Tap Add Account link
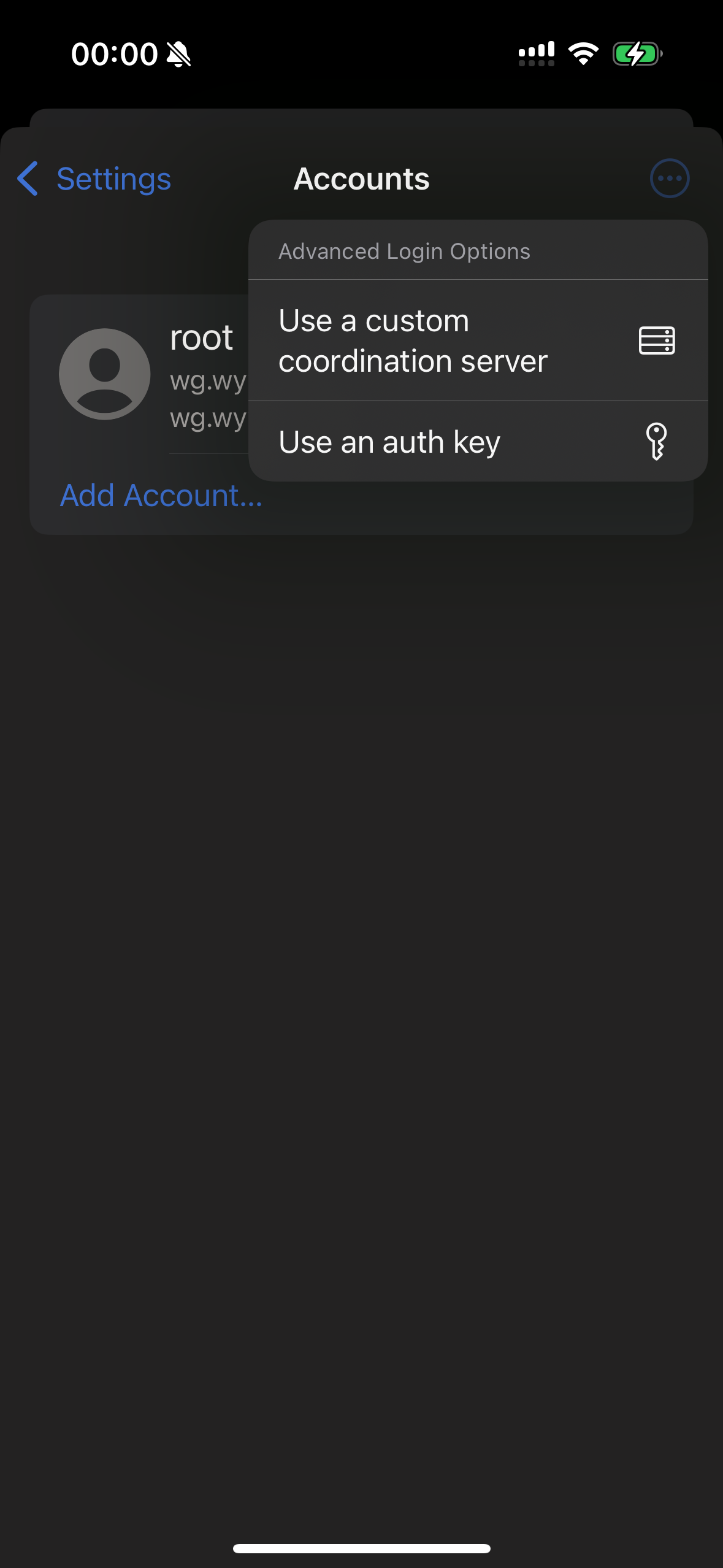Screen dimensions: 723x1568 click(x=161, y=496)
